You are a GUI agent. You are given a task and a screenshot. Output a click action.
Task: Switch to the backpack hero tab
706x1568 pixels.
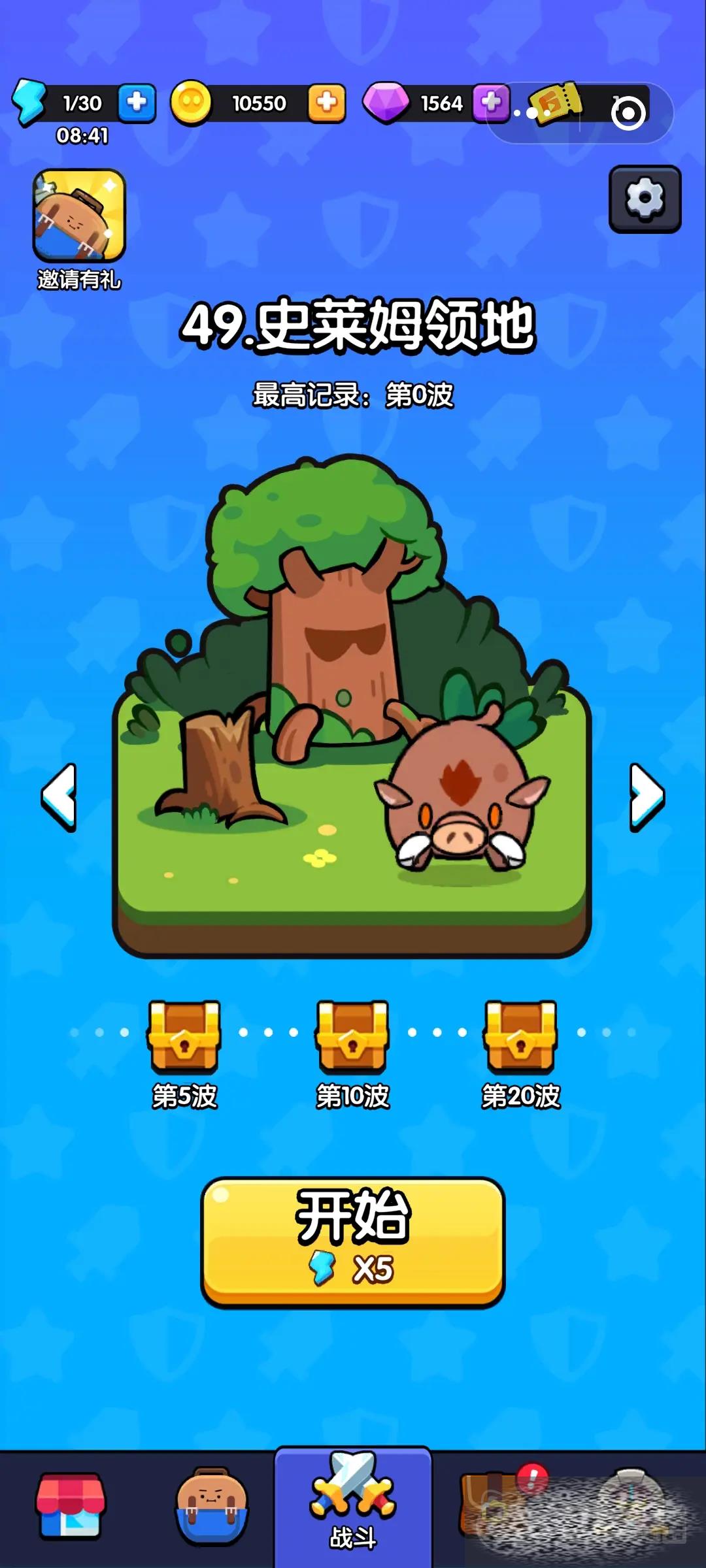pyautogui.click(x=212, y=1506)
